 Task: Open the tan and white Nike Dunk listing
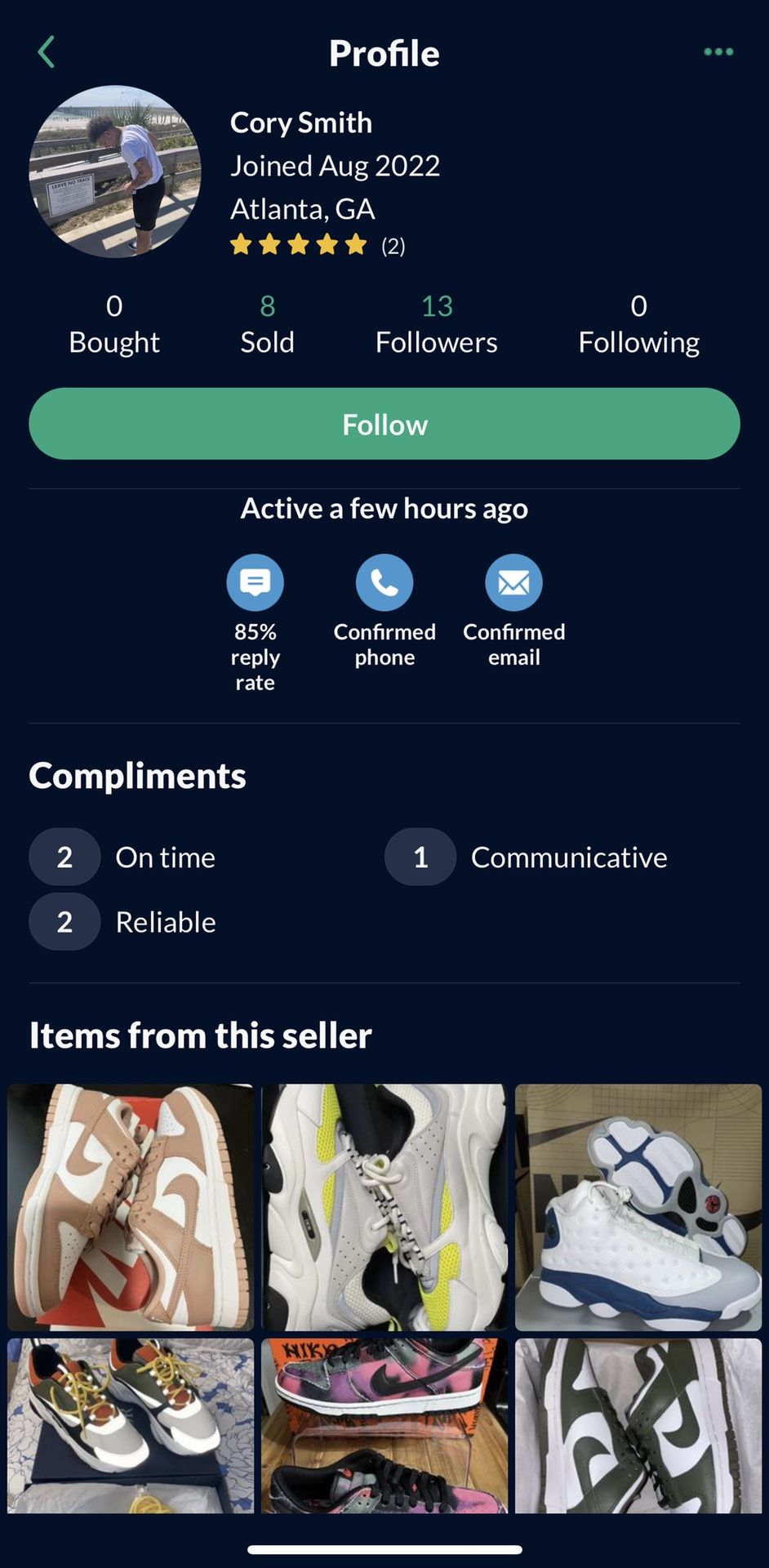131,1207
